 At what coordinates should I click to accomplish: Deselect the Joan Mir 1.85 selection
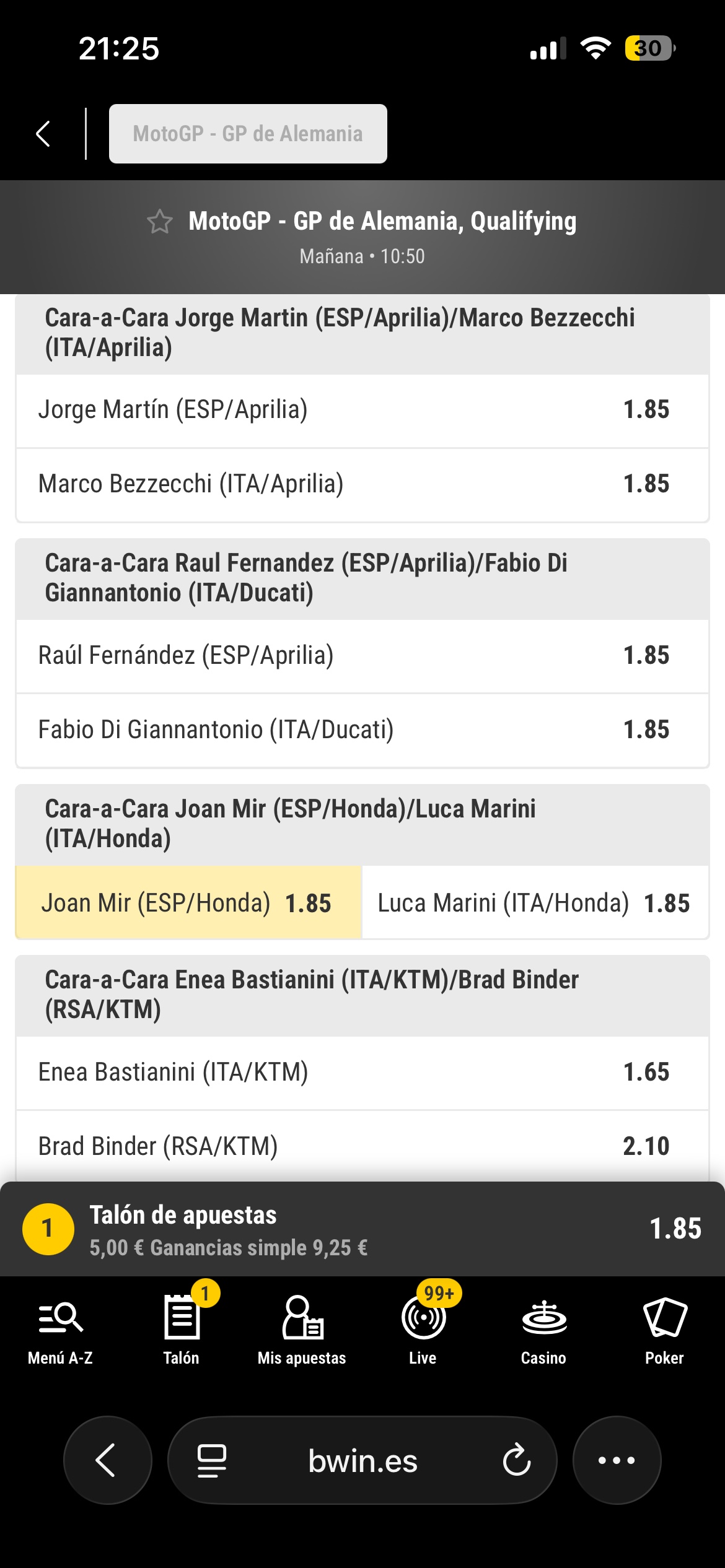[188, 902]
